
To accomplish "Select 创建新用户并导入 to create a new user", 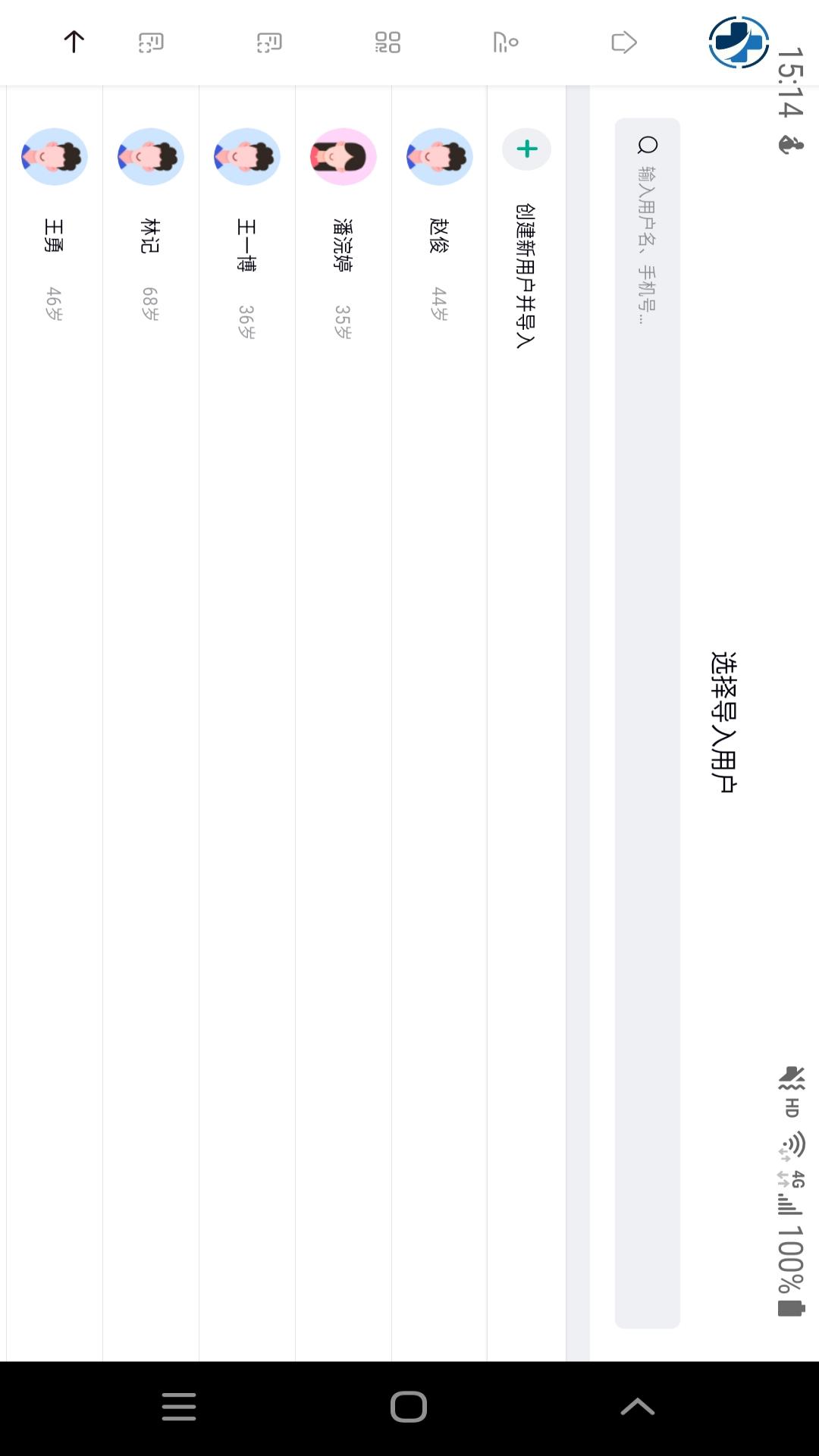I will click(526, 275).
